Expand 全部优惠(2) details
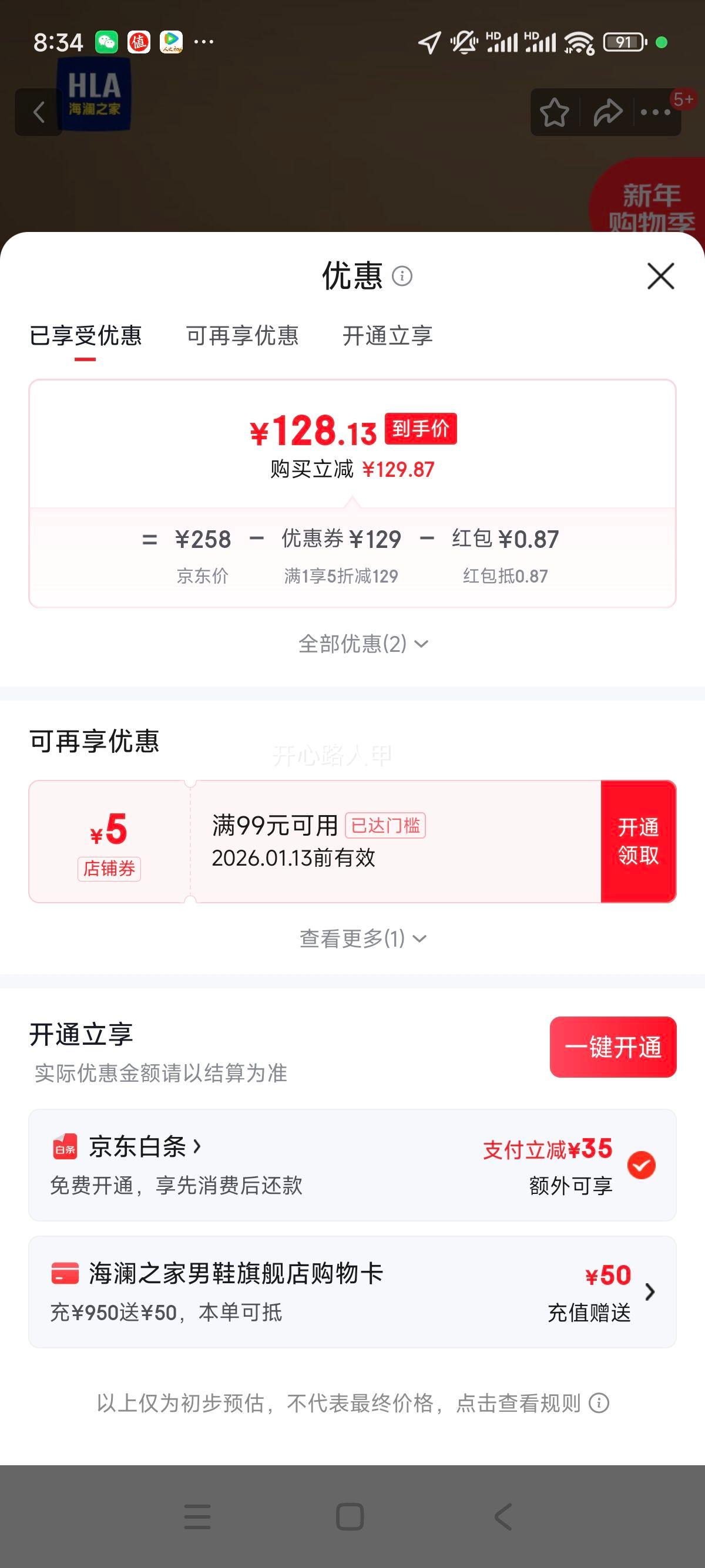 click(x=364, y=644)
